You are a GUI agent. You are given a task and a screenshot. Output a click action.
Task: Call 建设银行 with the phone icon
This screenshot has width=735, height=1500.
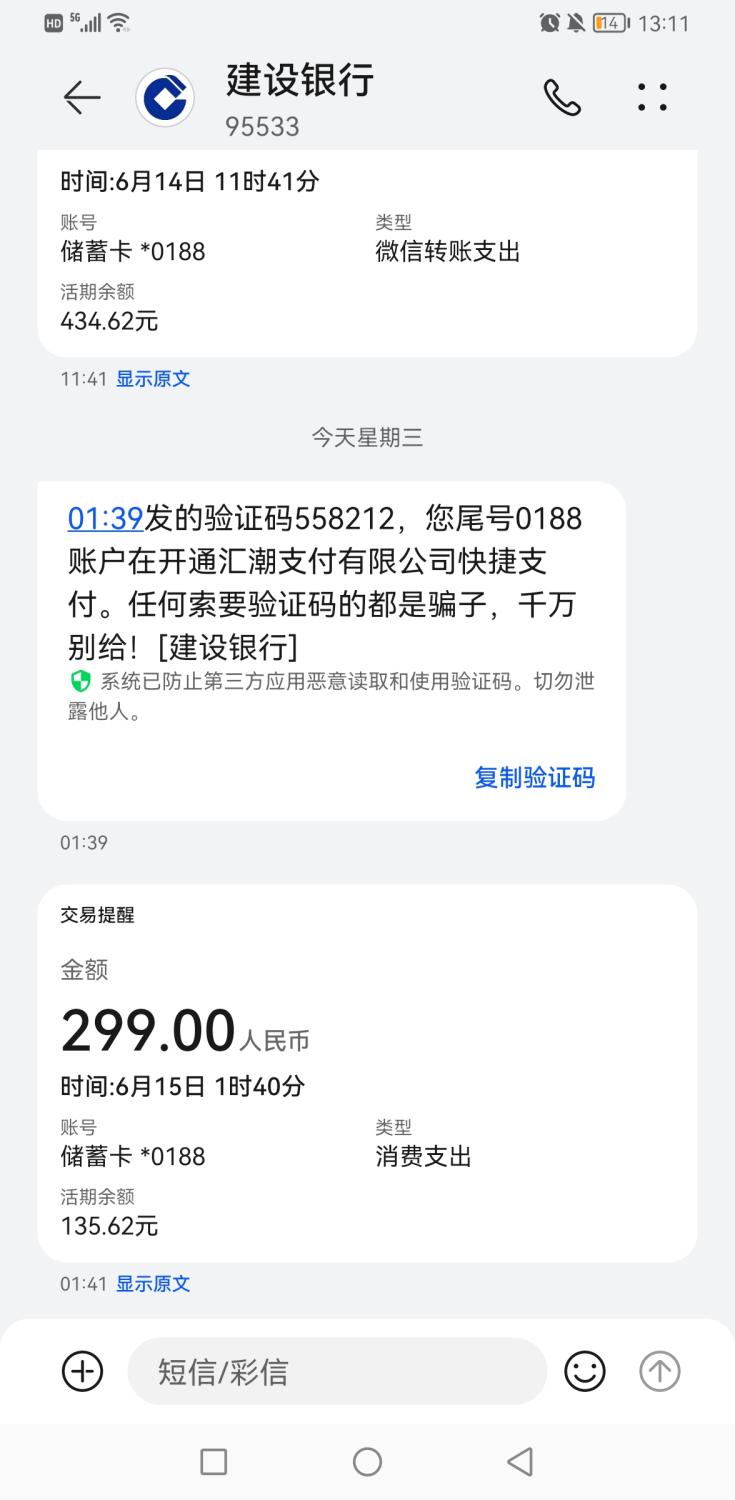[562, 97]
